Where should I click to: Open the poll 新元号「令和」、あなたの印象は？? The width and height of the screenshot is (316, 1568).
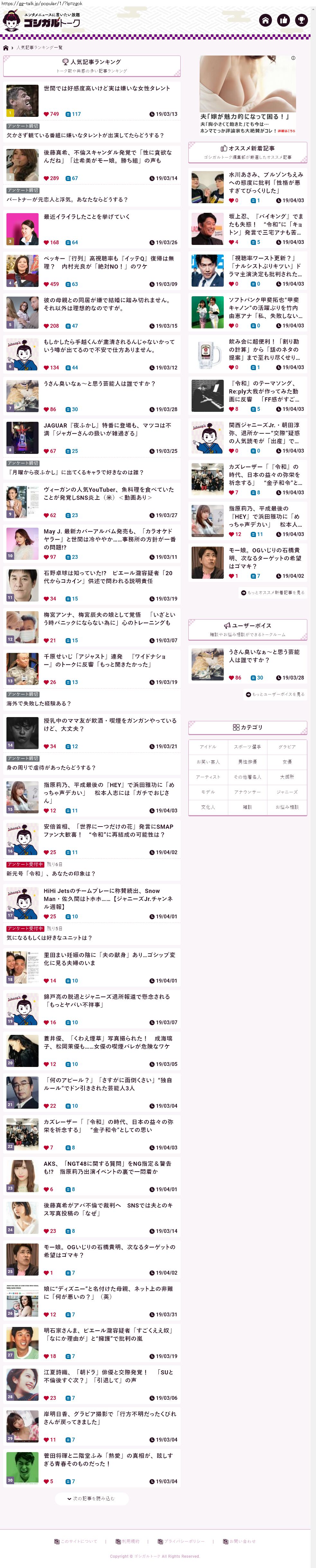51,873
